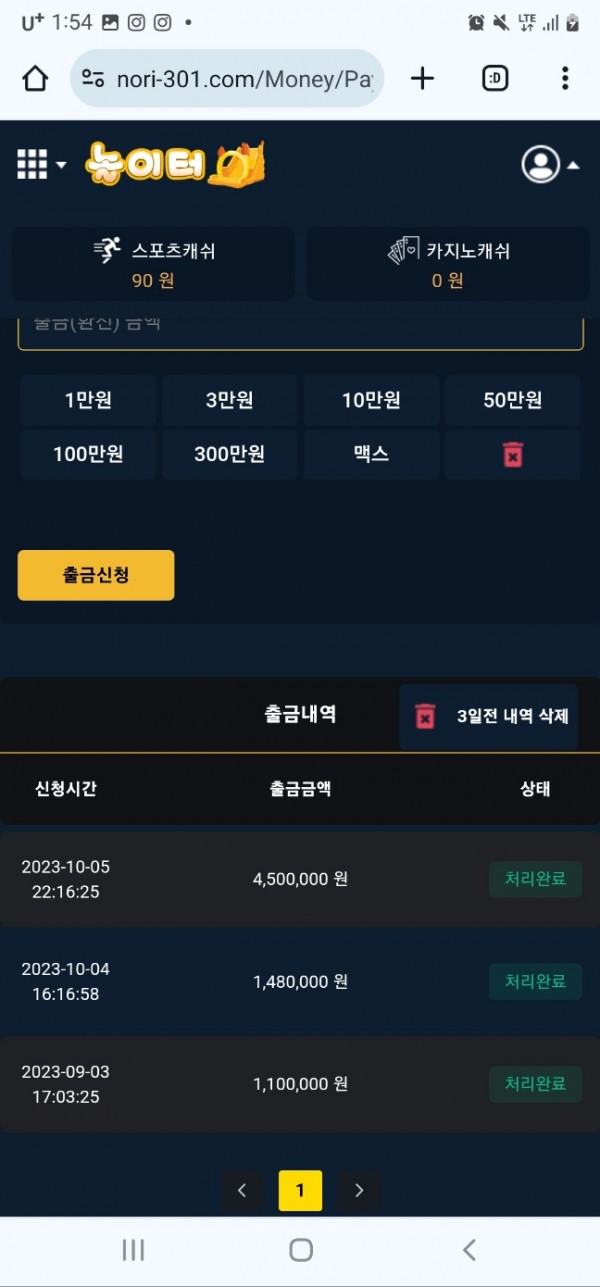Open a new browser tab
The height and width of the screenshot is (1287, 600).
point(423,79)
